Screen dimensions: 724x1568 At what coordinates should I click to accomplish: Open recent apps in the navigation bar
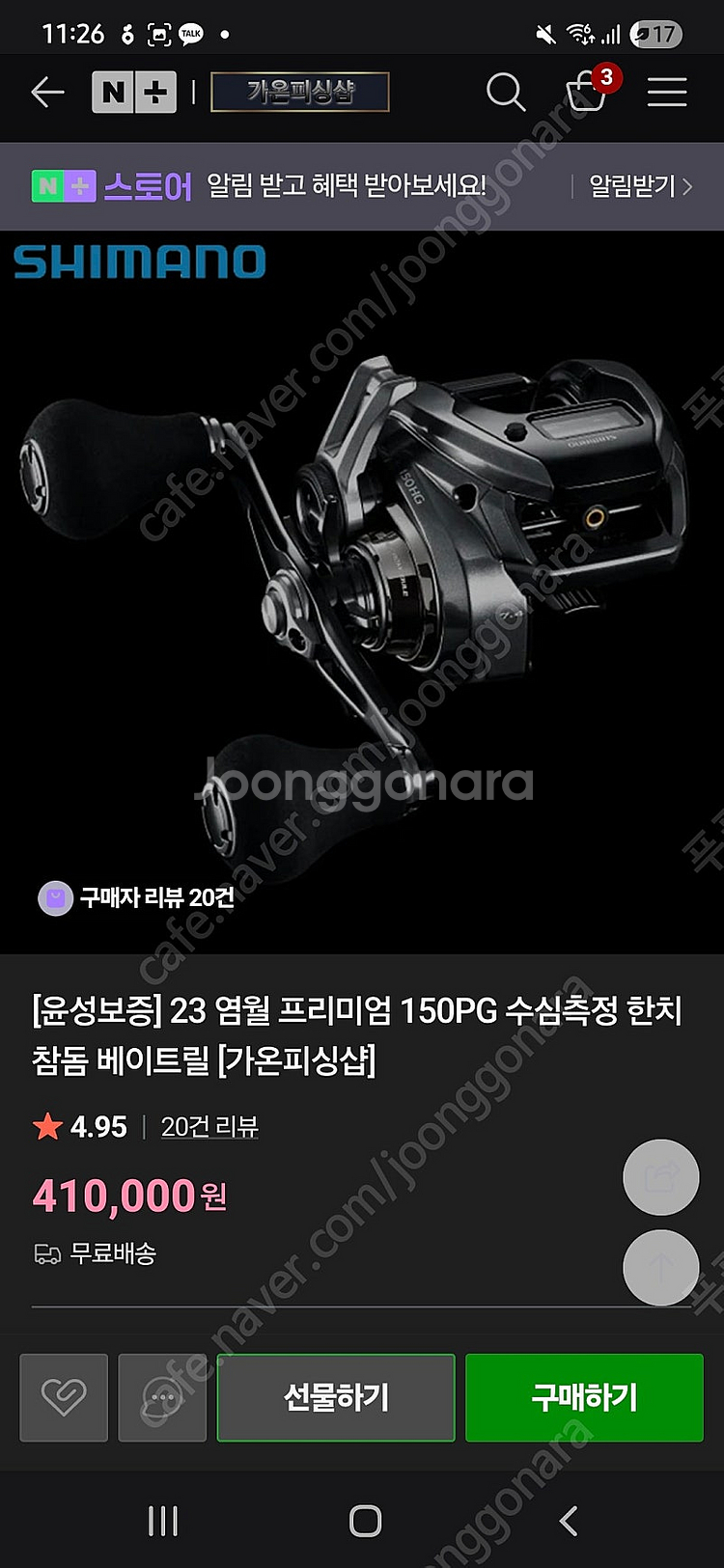click(163, 1522)
